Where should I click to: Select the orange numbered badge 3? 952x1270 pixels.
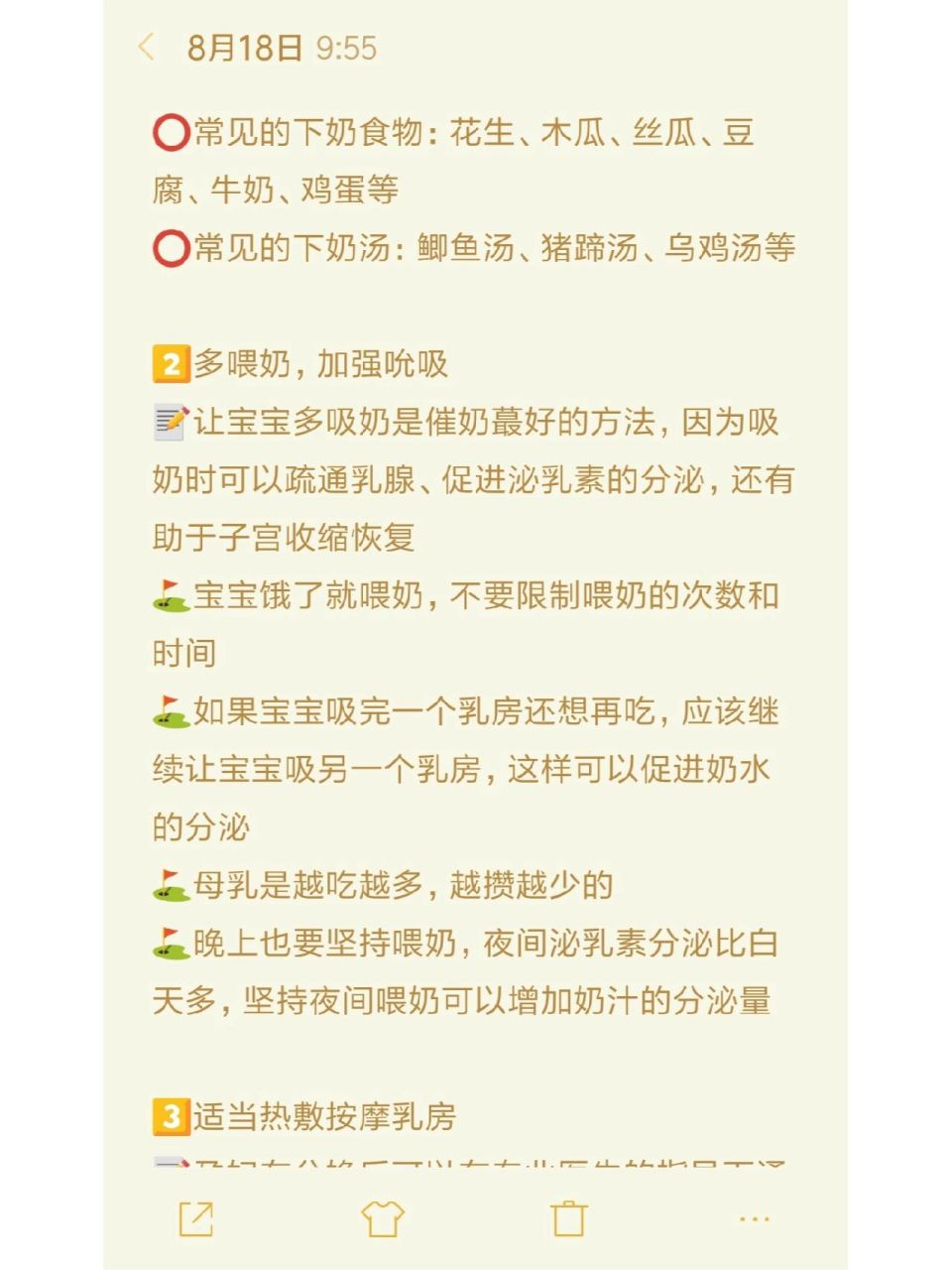pyautogui.click(x=171, y=1115)
